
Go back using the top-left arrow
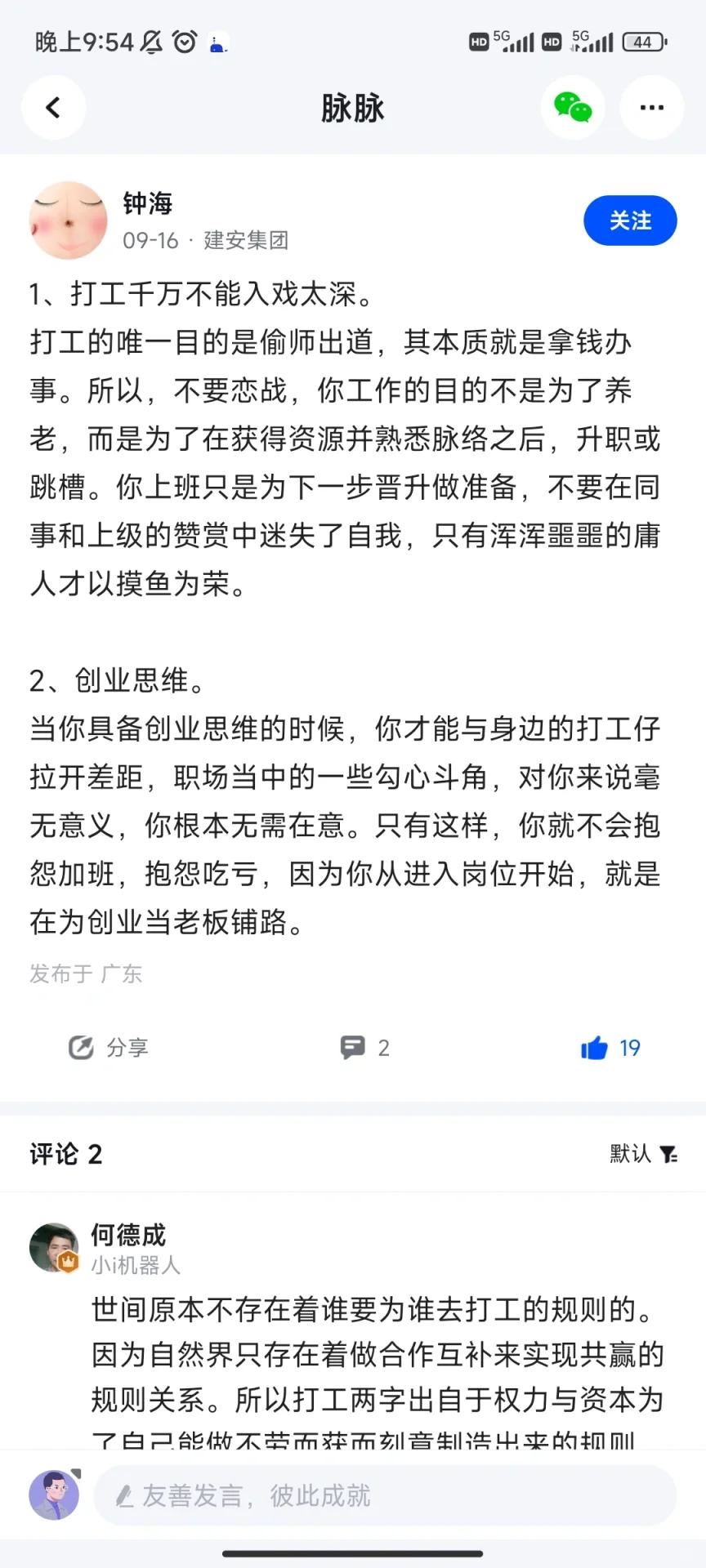[54, 108]
